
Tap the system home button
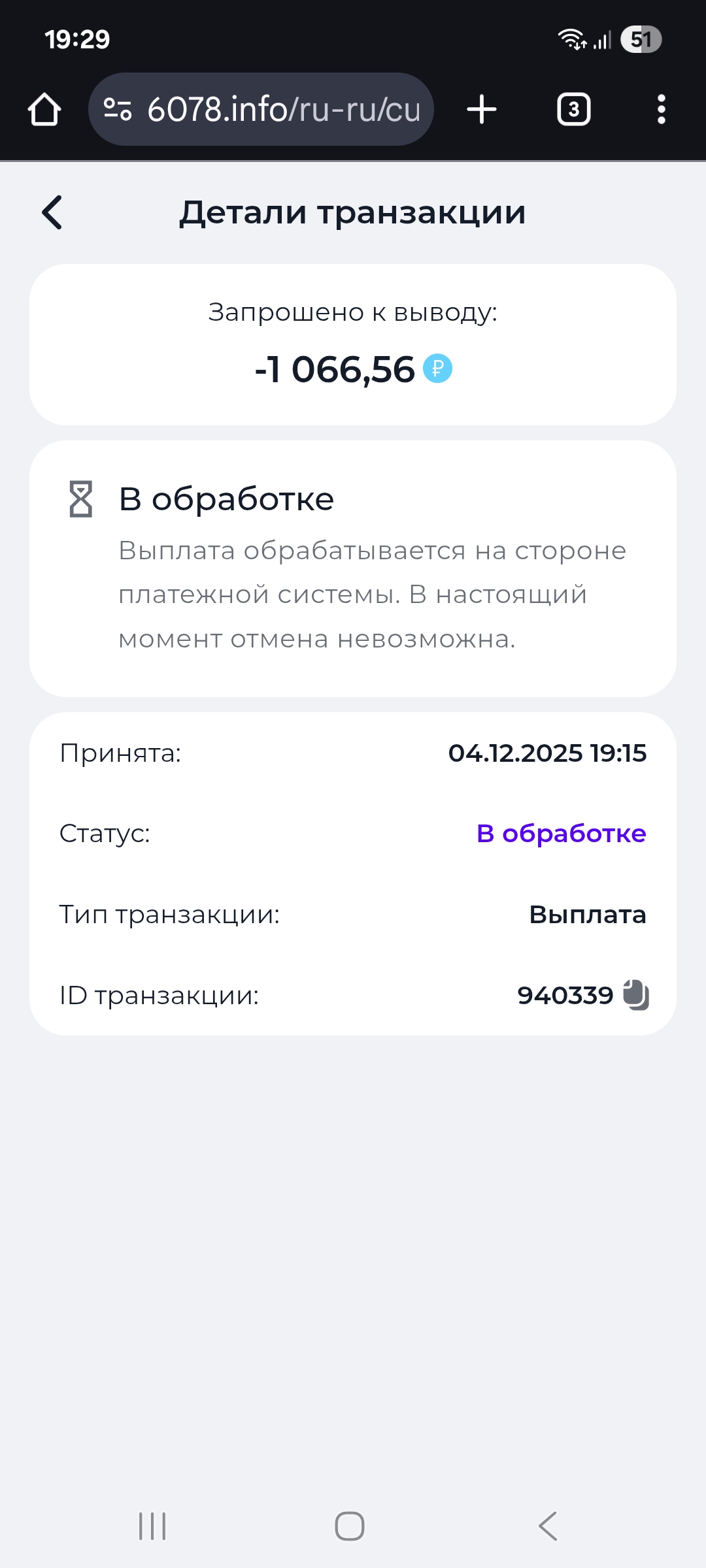(x=350, y=1526)
